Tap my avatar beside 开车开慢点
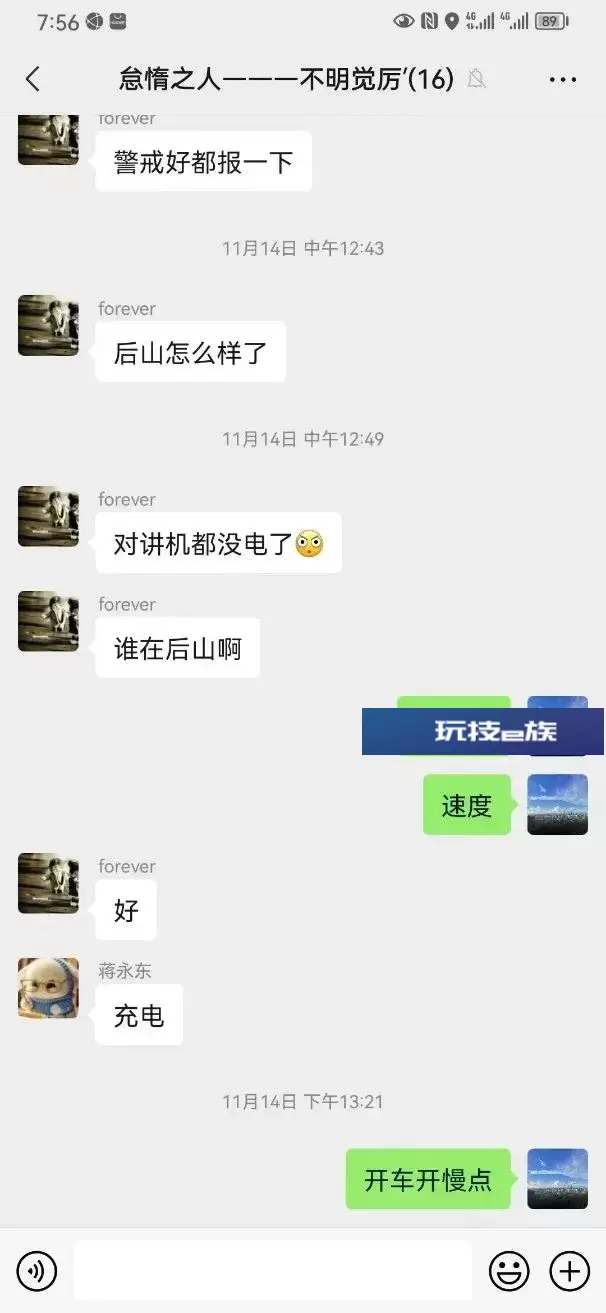Screen dimensions: 606x1313 point(557,1179)
